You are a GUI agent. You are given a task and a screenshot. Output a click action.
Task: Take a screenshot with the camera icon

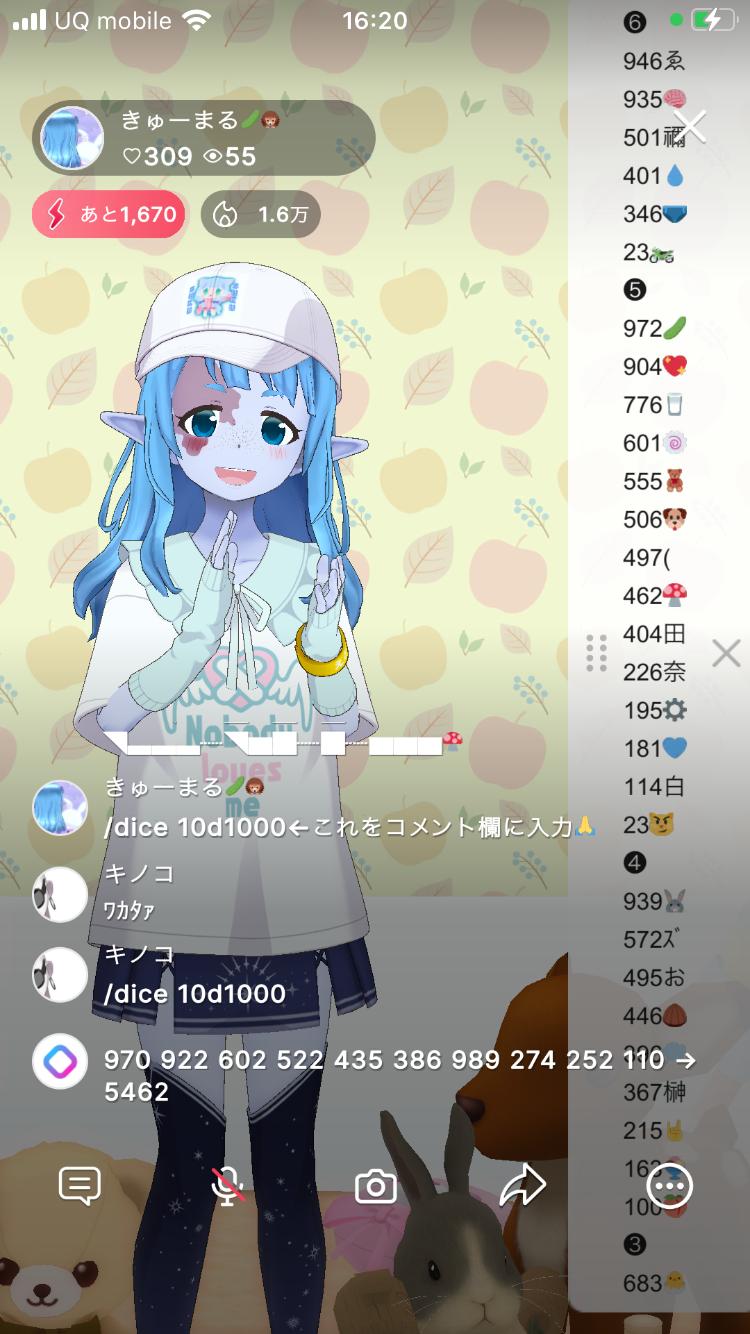pyautogui.click(x=376, y=1186)
